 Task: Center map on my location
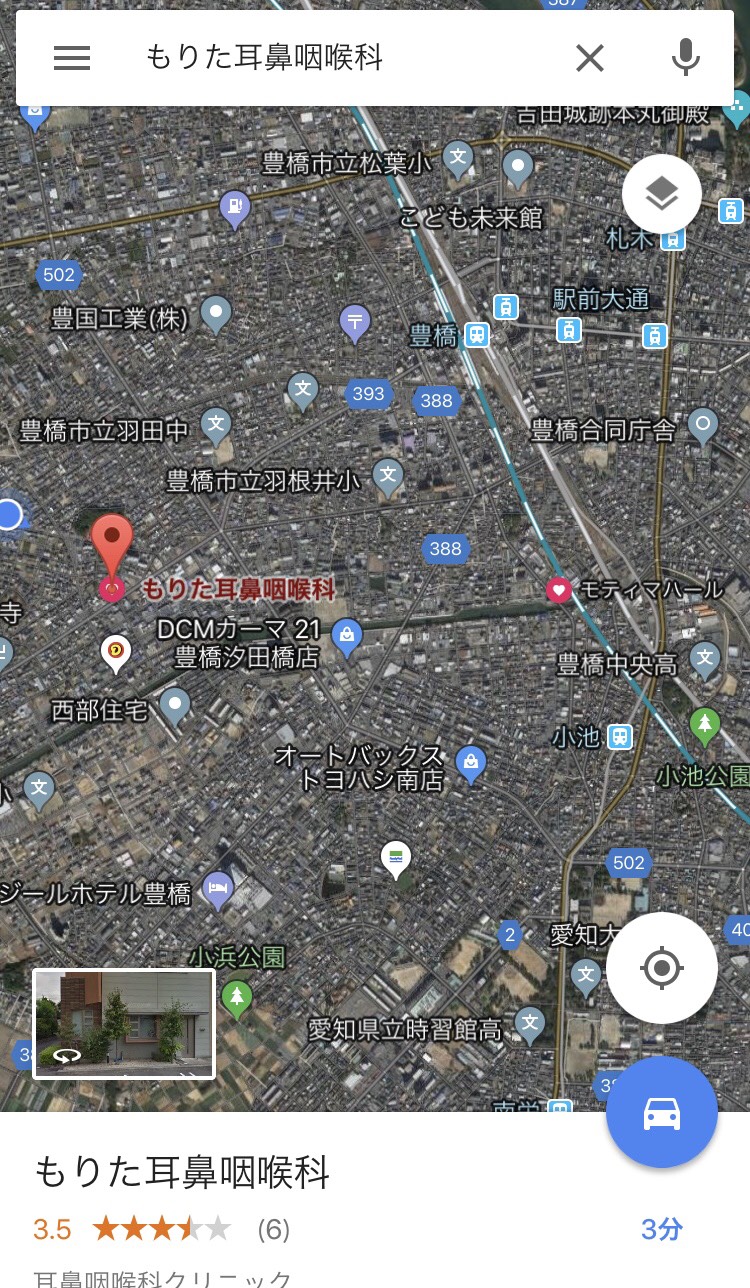[661, 967]
